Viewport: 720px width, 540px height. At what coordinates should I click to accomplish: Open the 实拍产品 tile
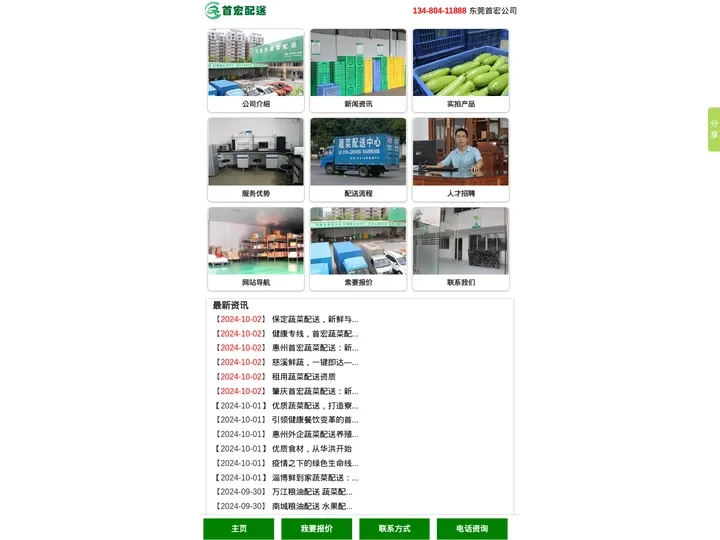[x=461, y=70]
